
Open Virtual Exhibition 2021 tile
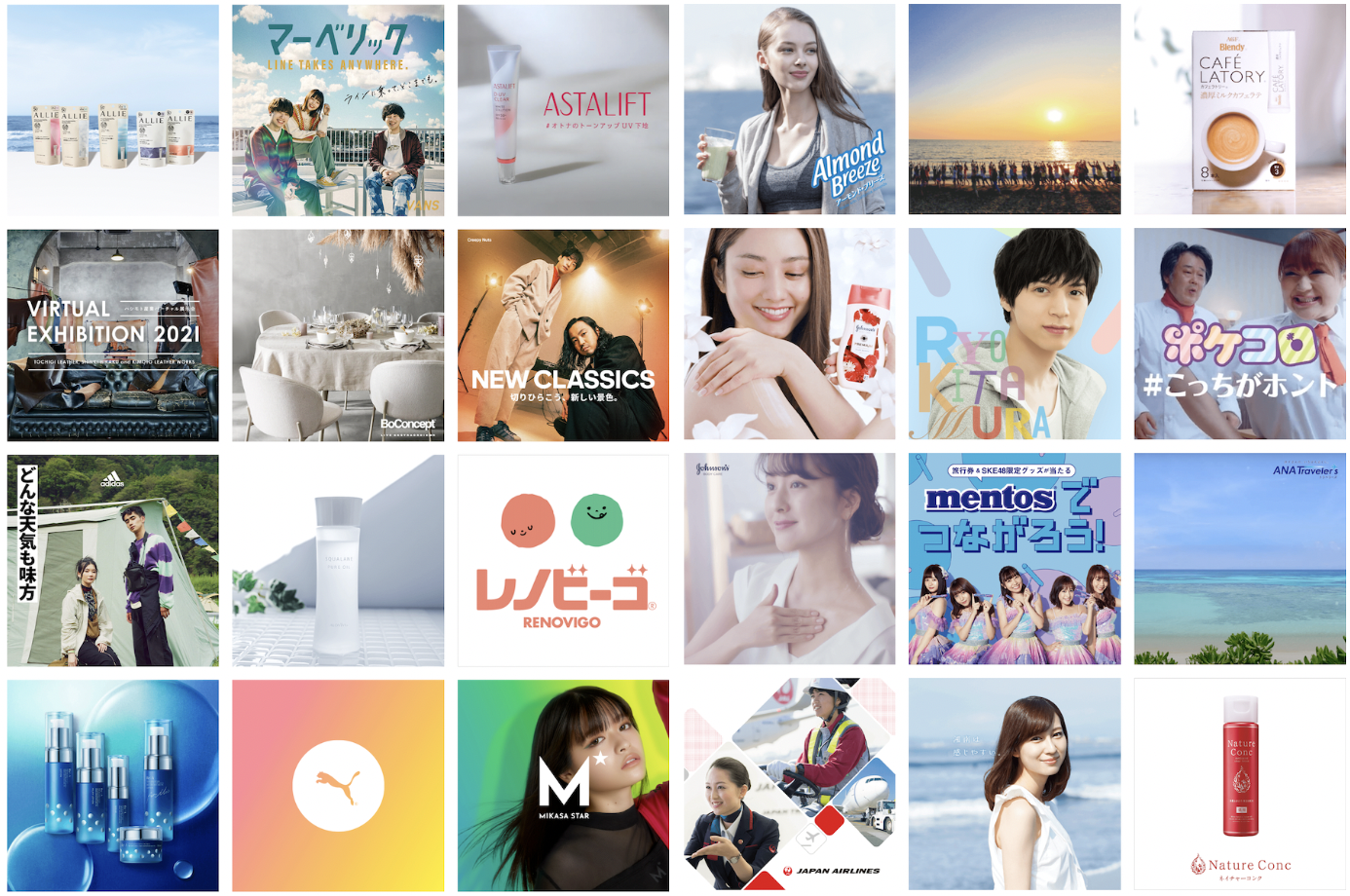click(x=113, y=335)
